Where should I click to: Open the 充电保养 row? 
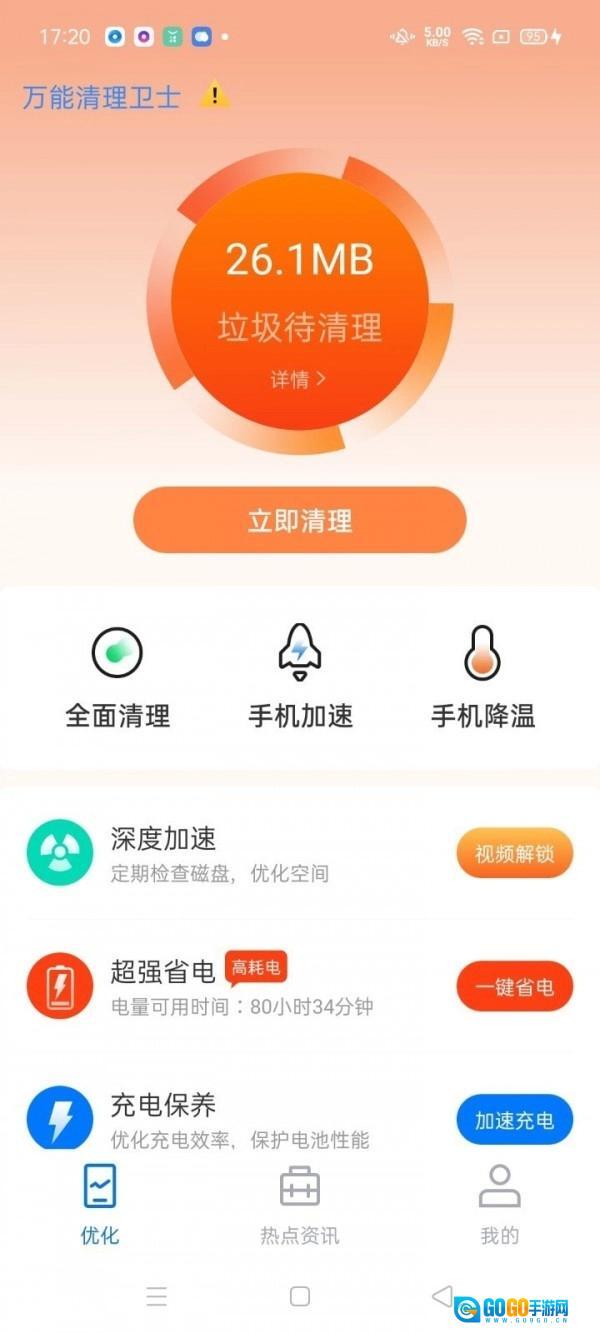(220, 1120)
